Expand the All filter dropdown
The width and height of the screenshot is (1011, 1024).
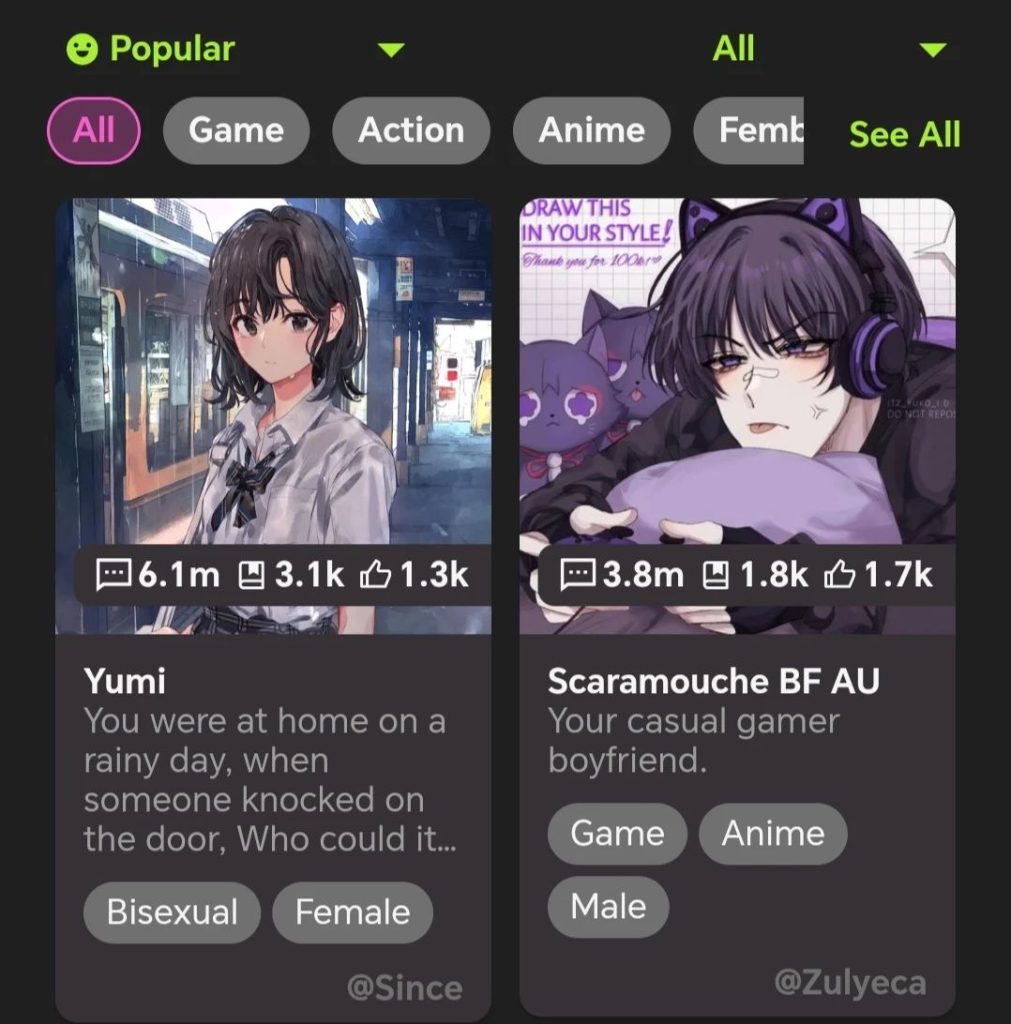coord(828,49)
